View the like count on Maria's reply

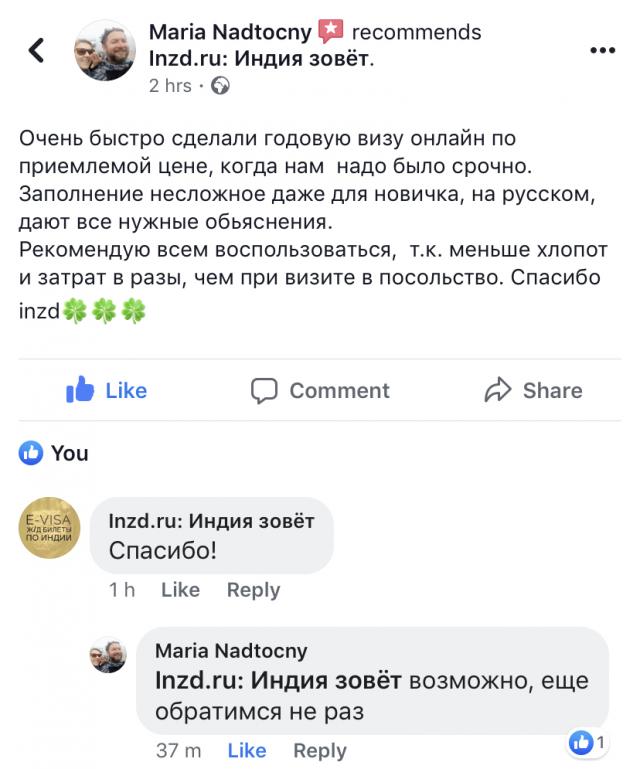click(588, 742)
